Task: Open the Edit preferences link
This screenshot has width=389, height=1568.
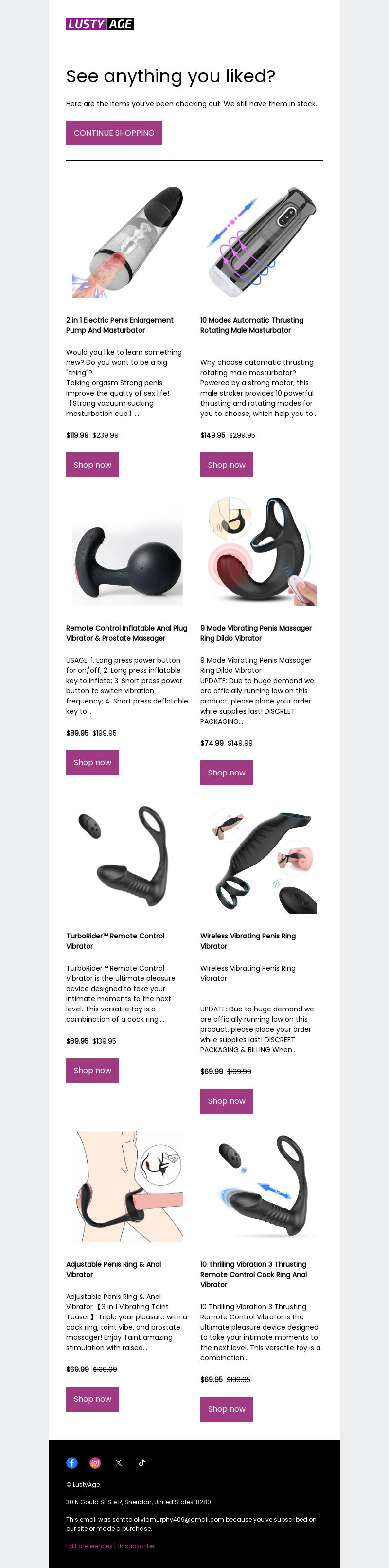Action: tap(89, 1546)
